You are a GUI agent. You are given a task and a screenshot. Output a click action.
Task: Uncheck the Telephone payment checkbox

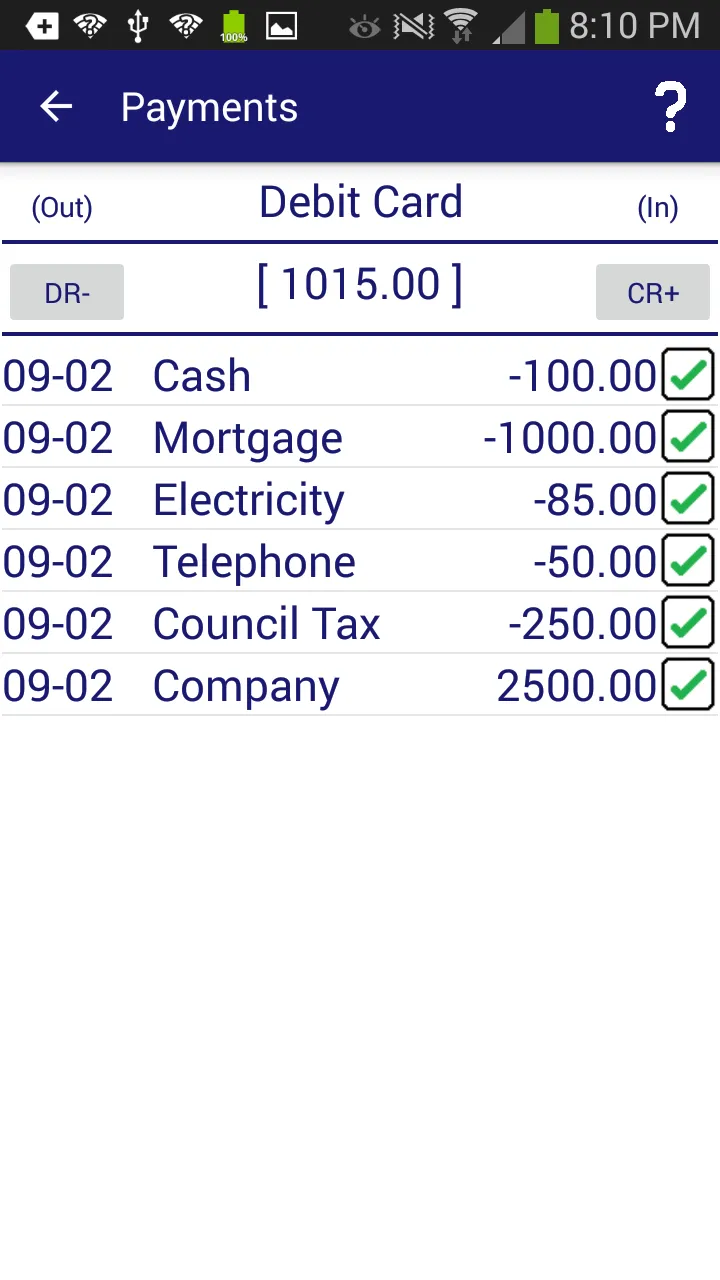click(x=688, y=561)
